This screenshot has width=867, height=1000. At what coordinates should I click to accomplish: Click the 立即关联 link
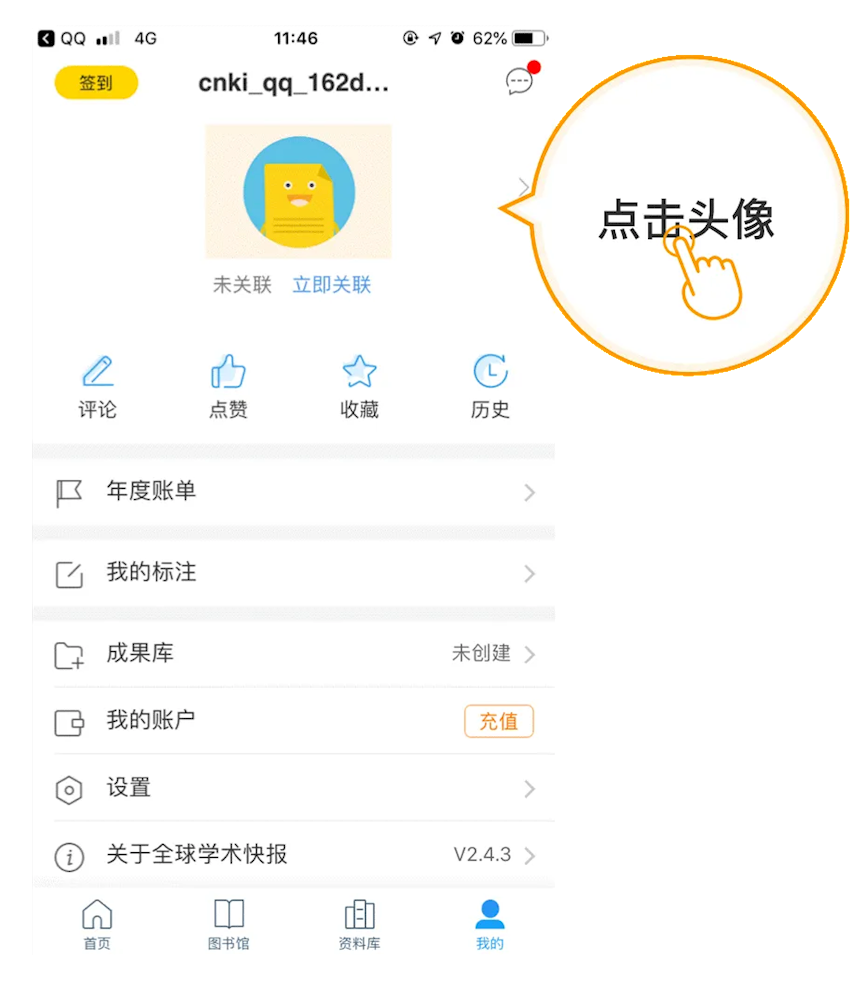pyautogui.click(x=331, y=284)
